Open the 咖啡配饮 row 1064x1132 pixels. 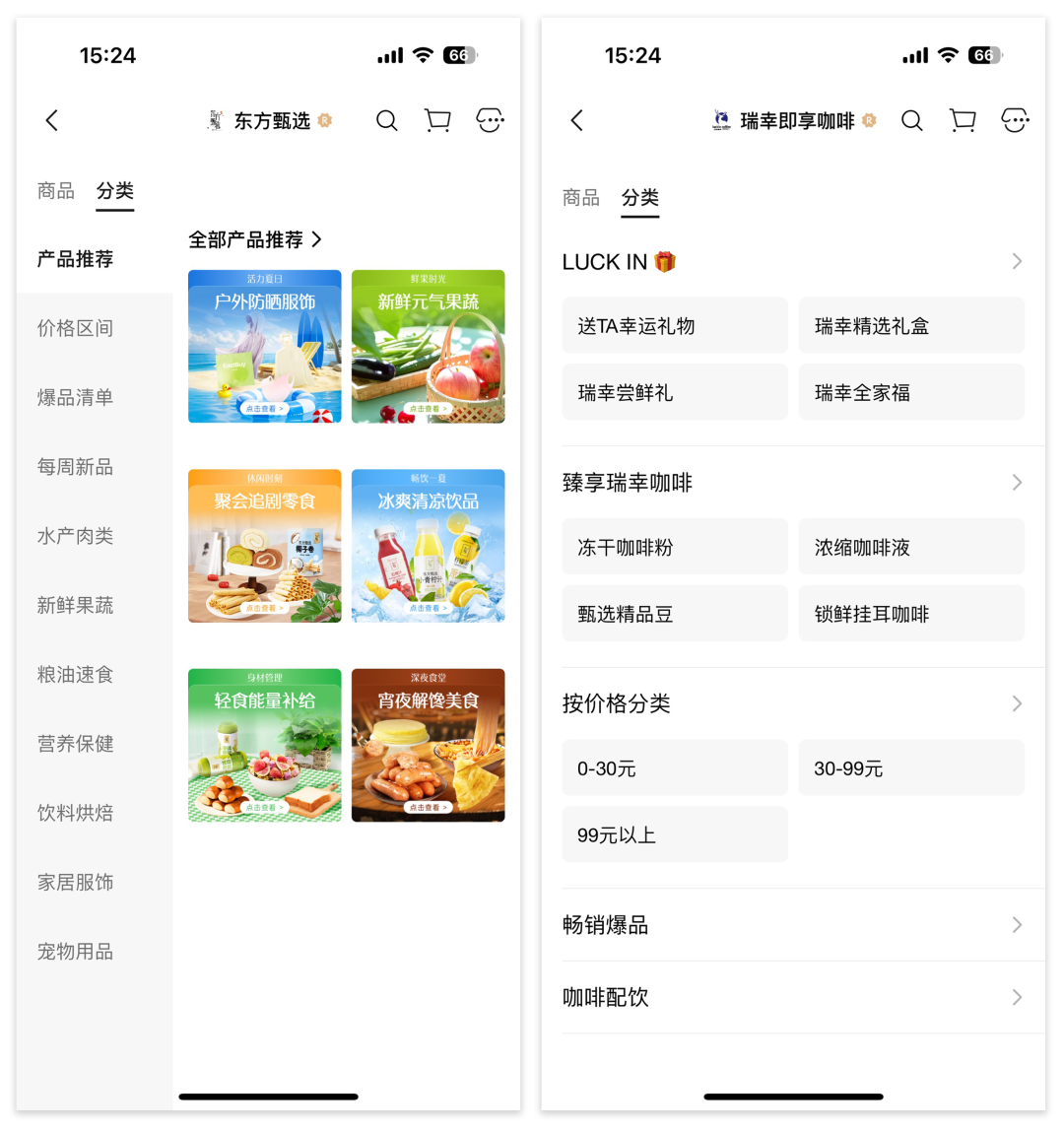click(x=793, y=997)
